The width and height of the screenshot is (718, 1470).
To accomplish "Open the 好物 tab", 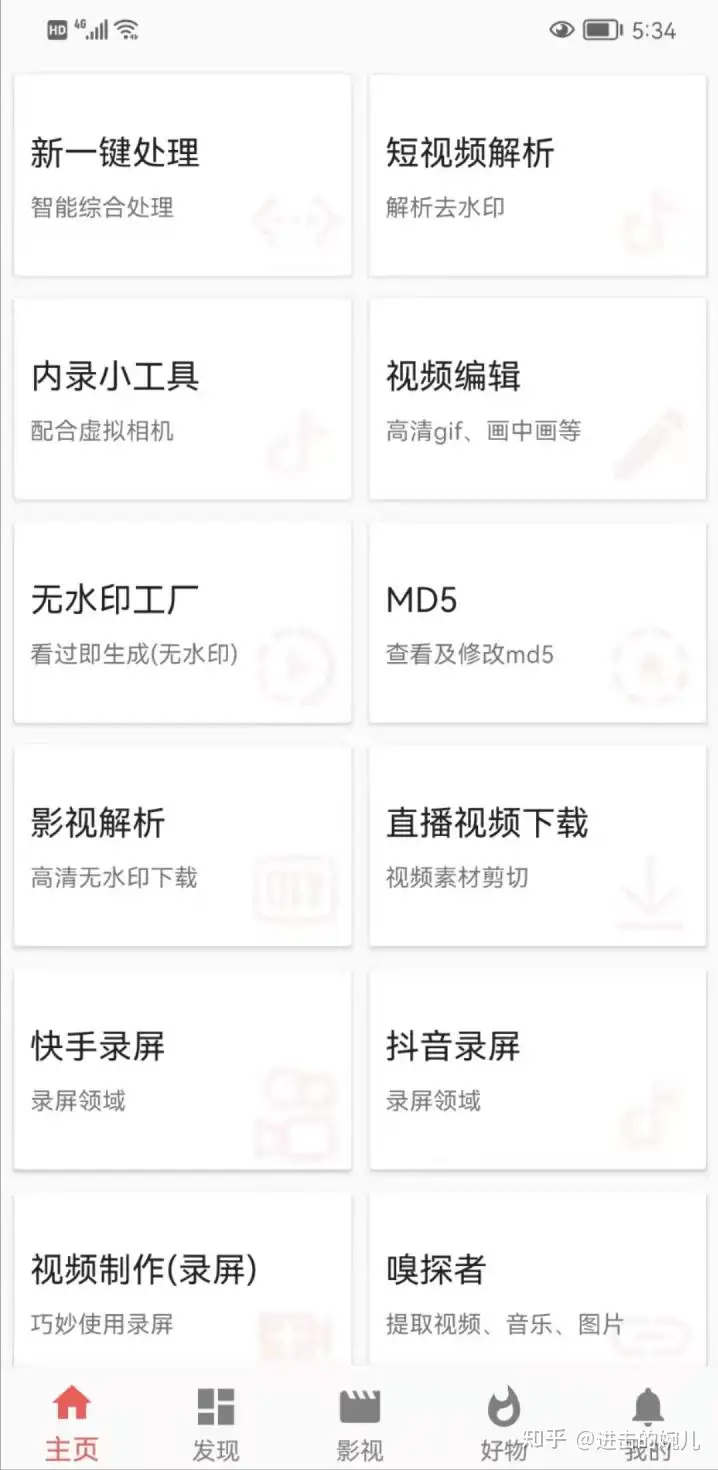I will point(504,1422).
